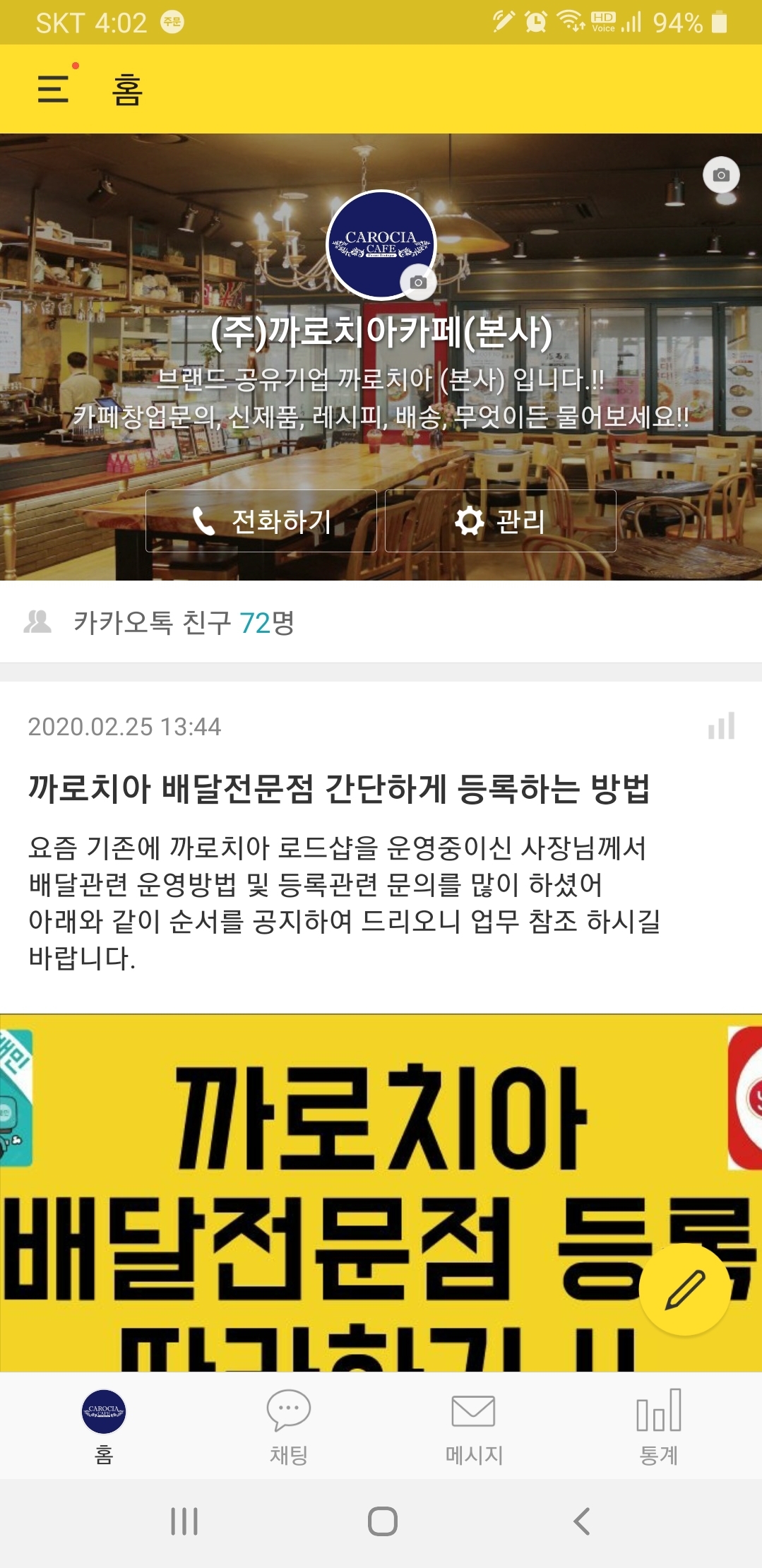Screen dimensions: 762x1568
Task: Change the profile picture camera badge
Action: click(x=418, y=283)
